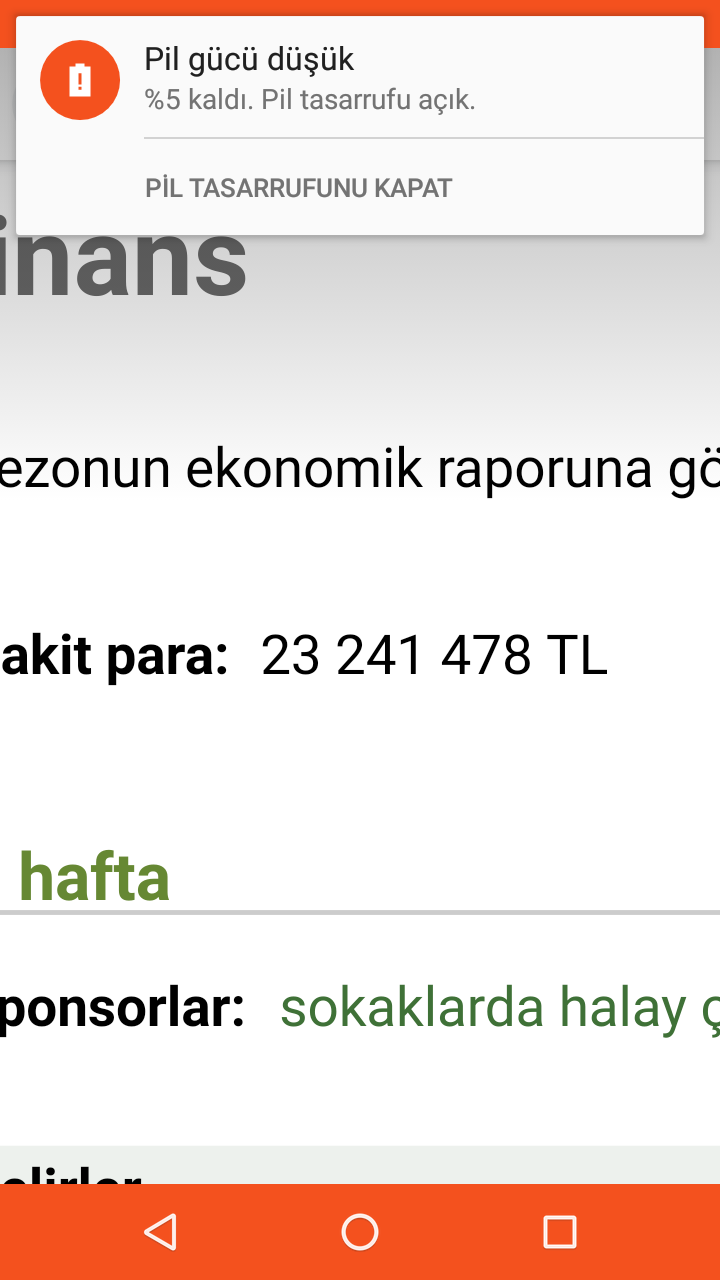Tap PİL TASARRUFUNU KAPAT button
This screenshot has width=720, height=1280.
(x=298, y=188)
